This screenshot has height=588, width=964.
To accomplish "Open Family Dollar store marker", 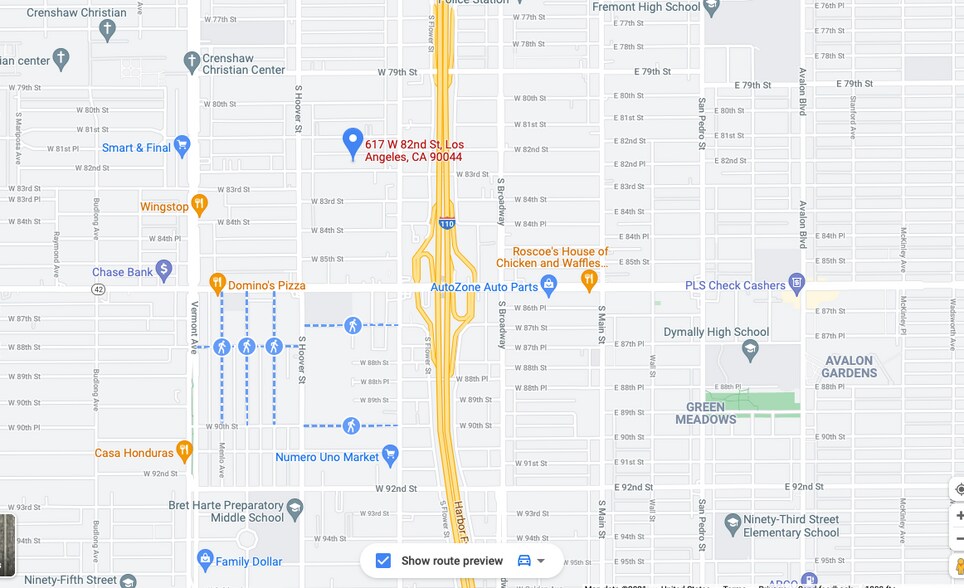I will pos(205,560).
